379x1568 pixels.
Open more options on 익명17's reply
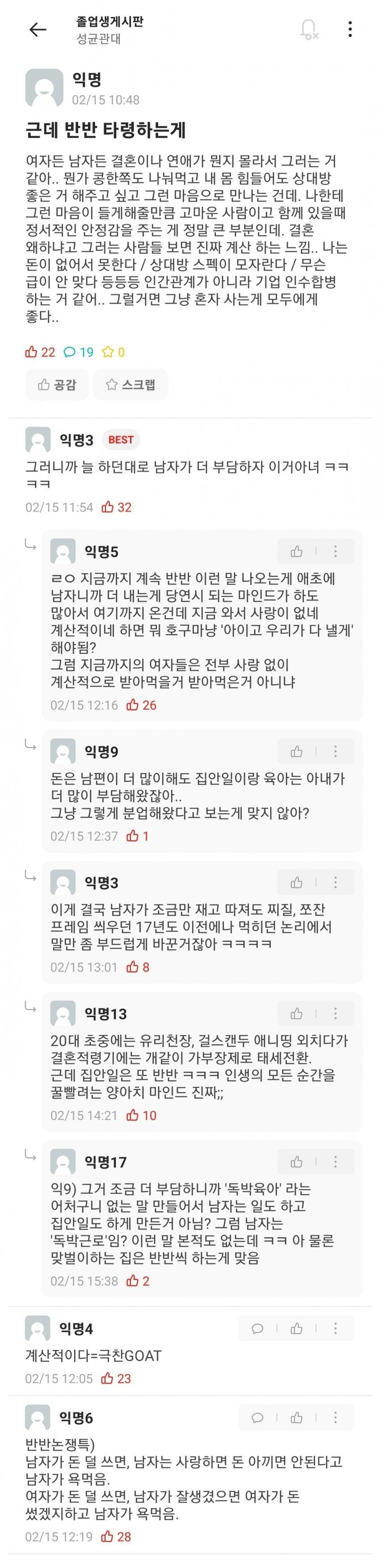tap(335, 1162)
